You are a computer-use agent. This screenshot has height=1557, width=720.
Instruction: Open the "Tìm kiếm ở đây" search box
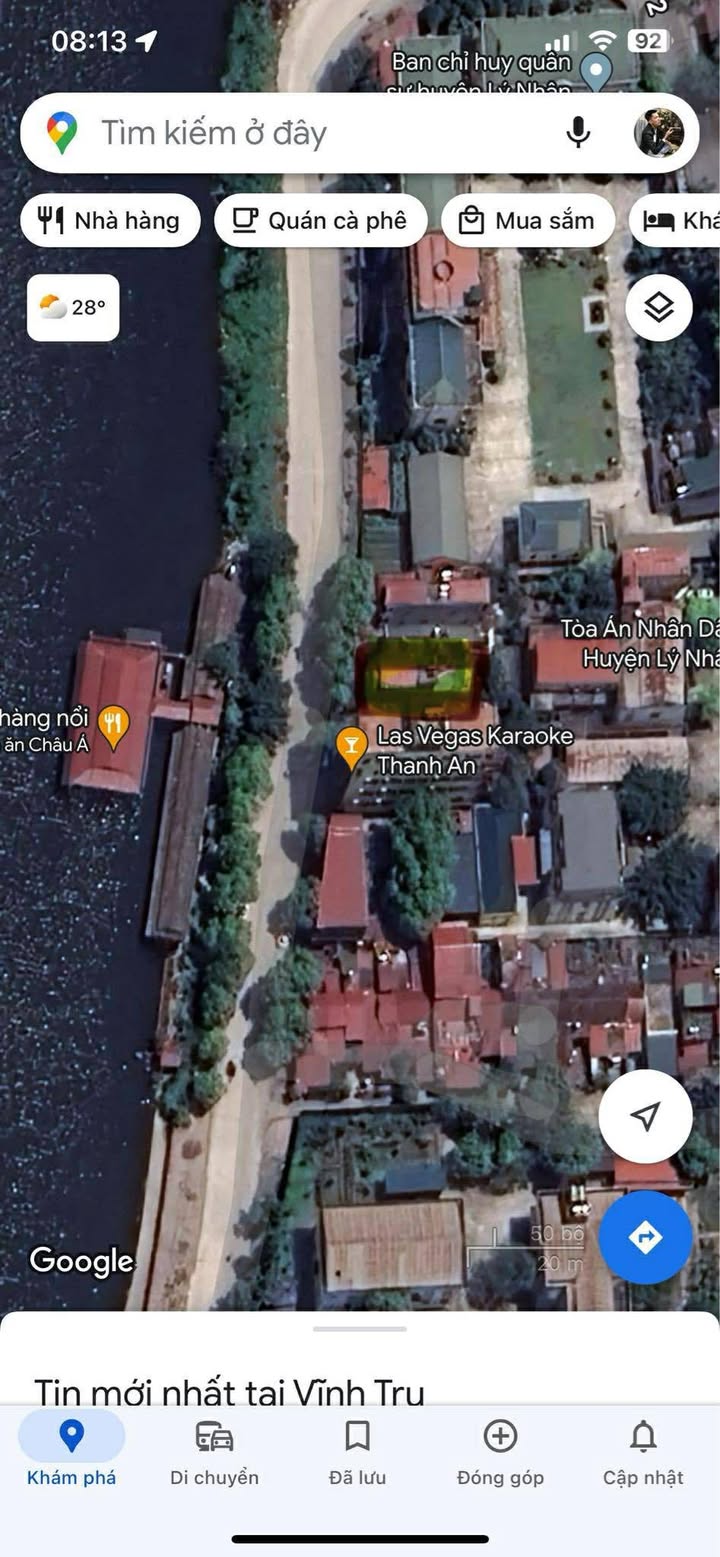pyautogui.click(x=300, y=133)
